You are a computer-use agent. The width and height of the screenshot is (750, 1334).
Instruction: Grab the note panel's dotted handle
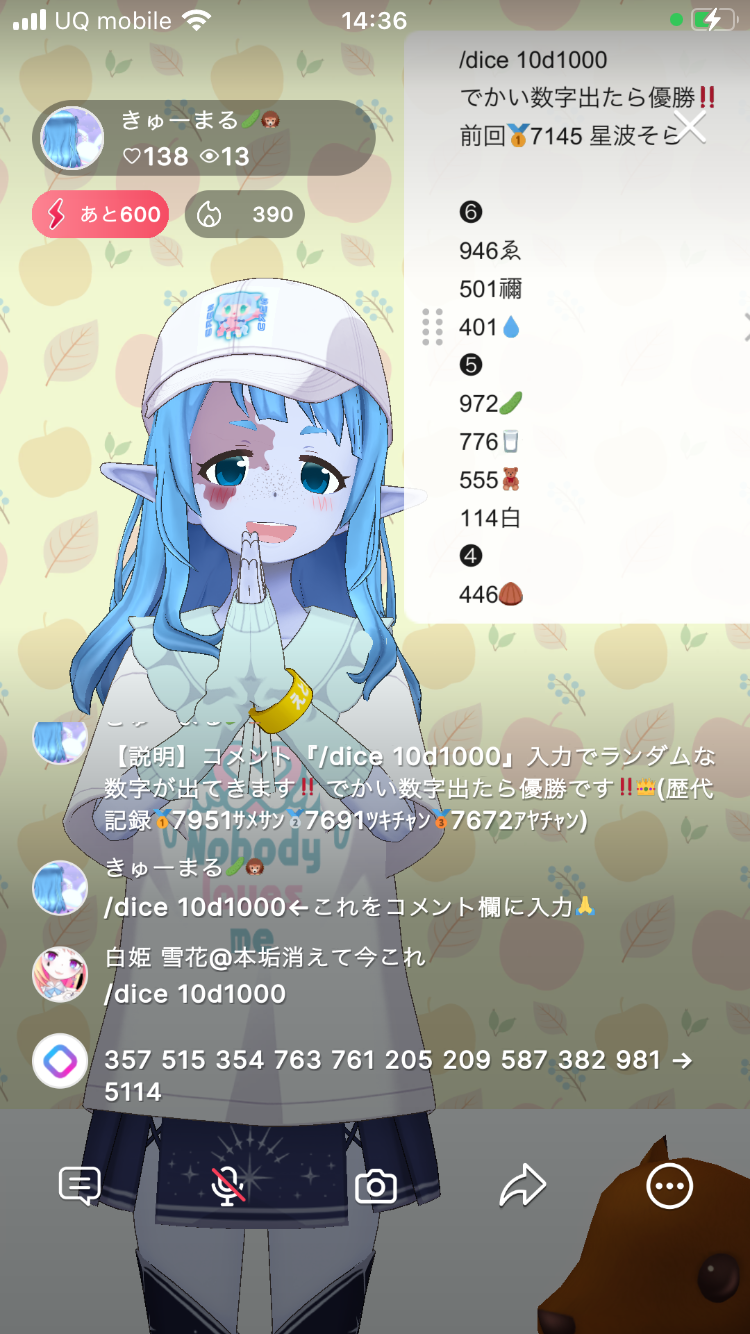coord(432,327)
